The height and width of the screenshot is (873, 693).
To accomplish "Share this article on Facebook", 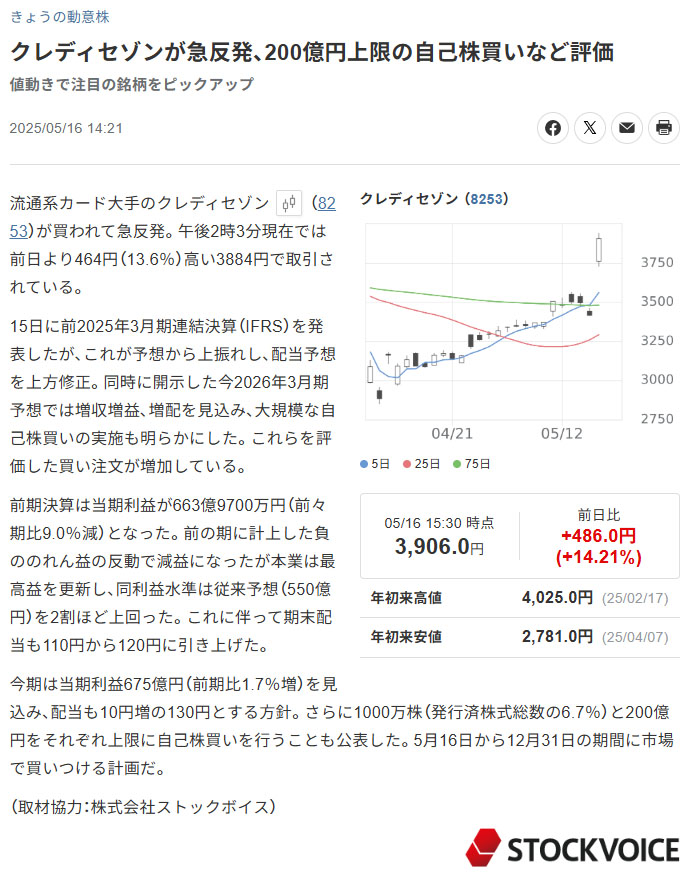I will click(553, 128).
